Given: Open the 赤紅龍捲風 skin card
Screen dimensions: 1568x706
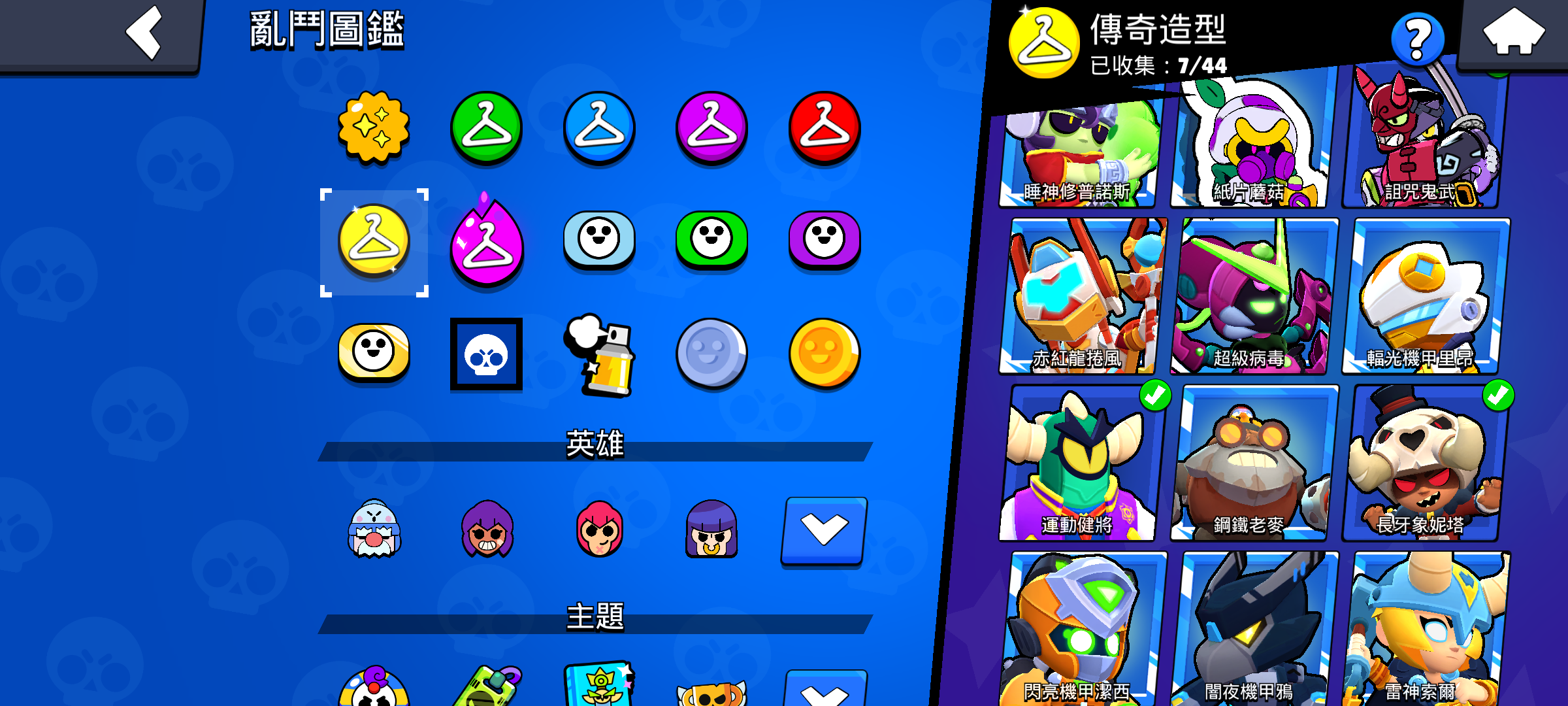Looking at the screenshot, I should tap(1082, 296).
